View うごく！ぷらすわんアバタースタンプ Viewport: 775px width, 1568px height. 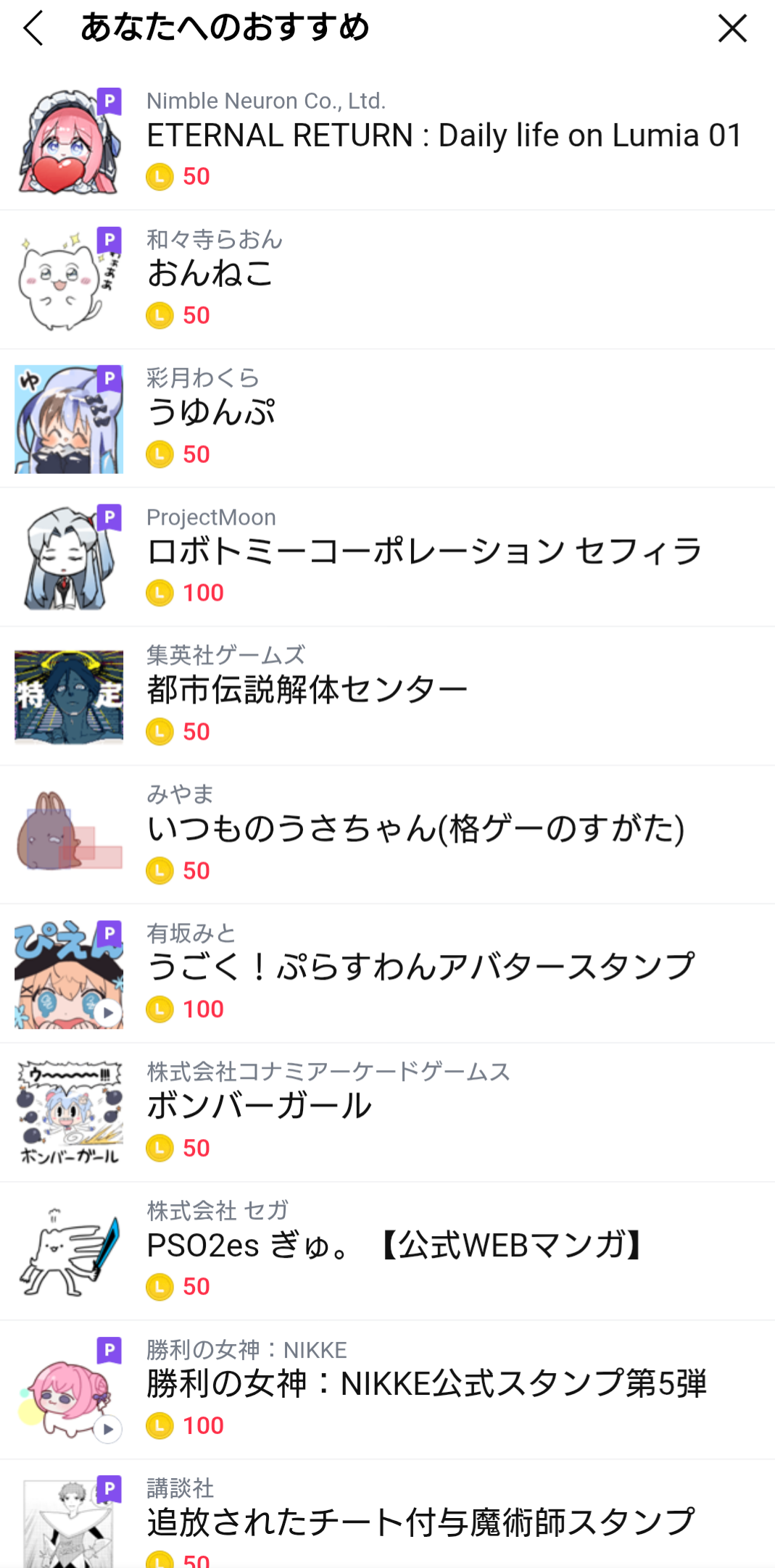coord(420,967)
